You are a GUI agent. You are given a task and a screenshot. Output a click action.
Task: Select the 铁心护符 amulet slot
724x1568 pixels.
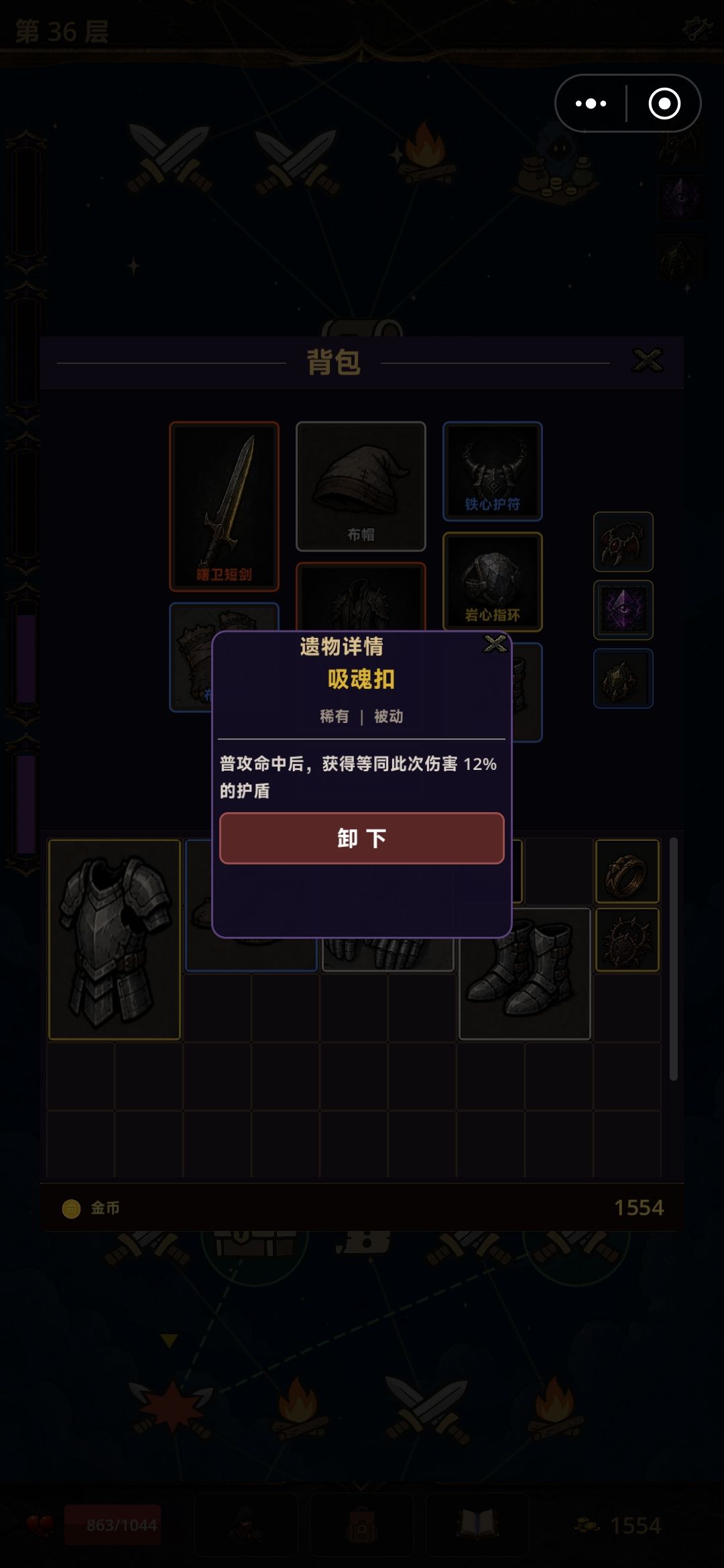[x=492, y=470]
